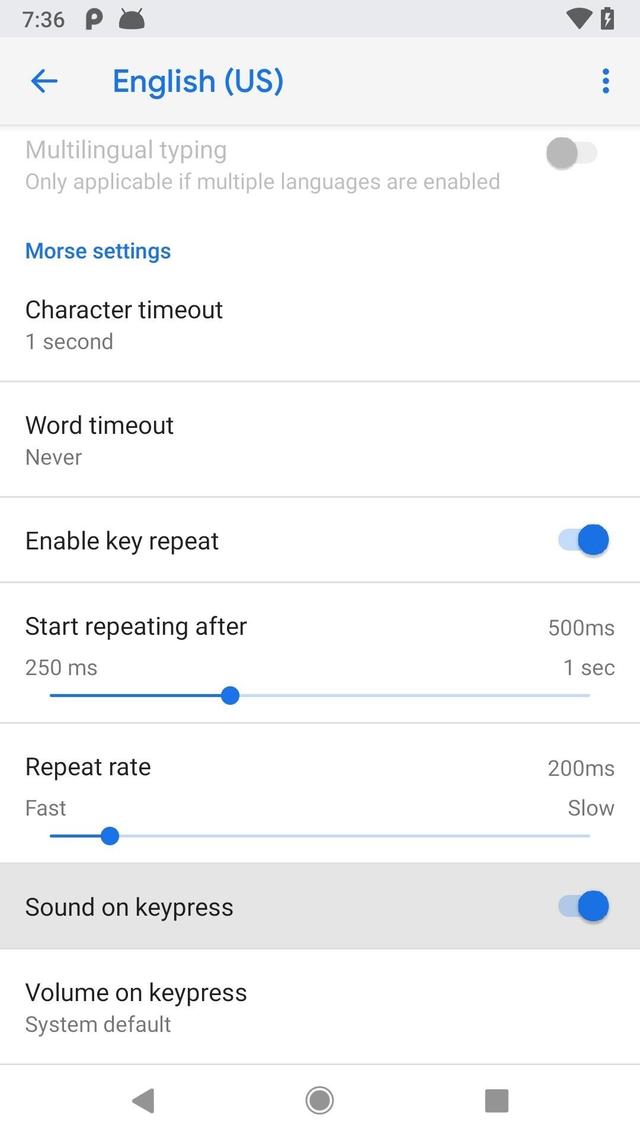The width and height of the screenshot is (640, 1138).
Task: Open Volume on keypress setting
Action: pos(320,1007)
